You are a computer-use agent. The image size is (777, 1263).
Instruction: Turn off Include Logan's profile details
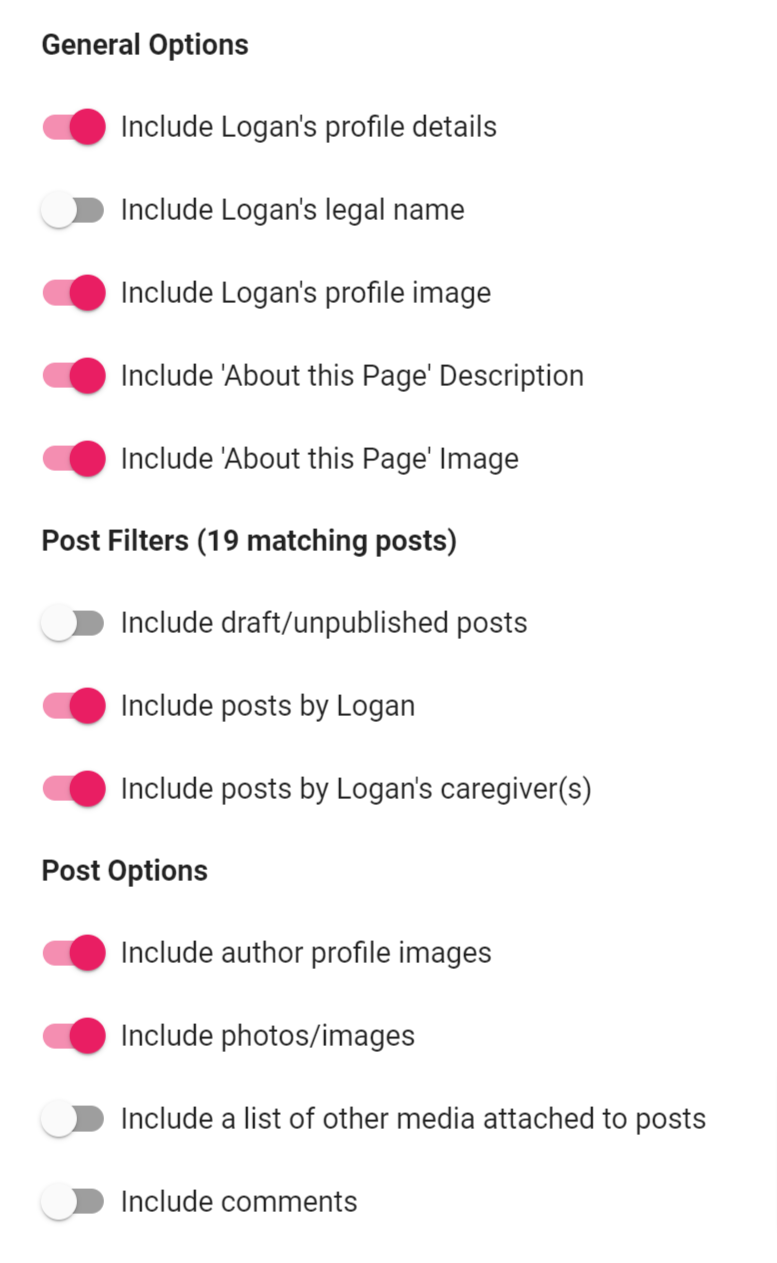pos(74,128)
